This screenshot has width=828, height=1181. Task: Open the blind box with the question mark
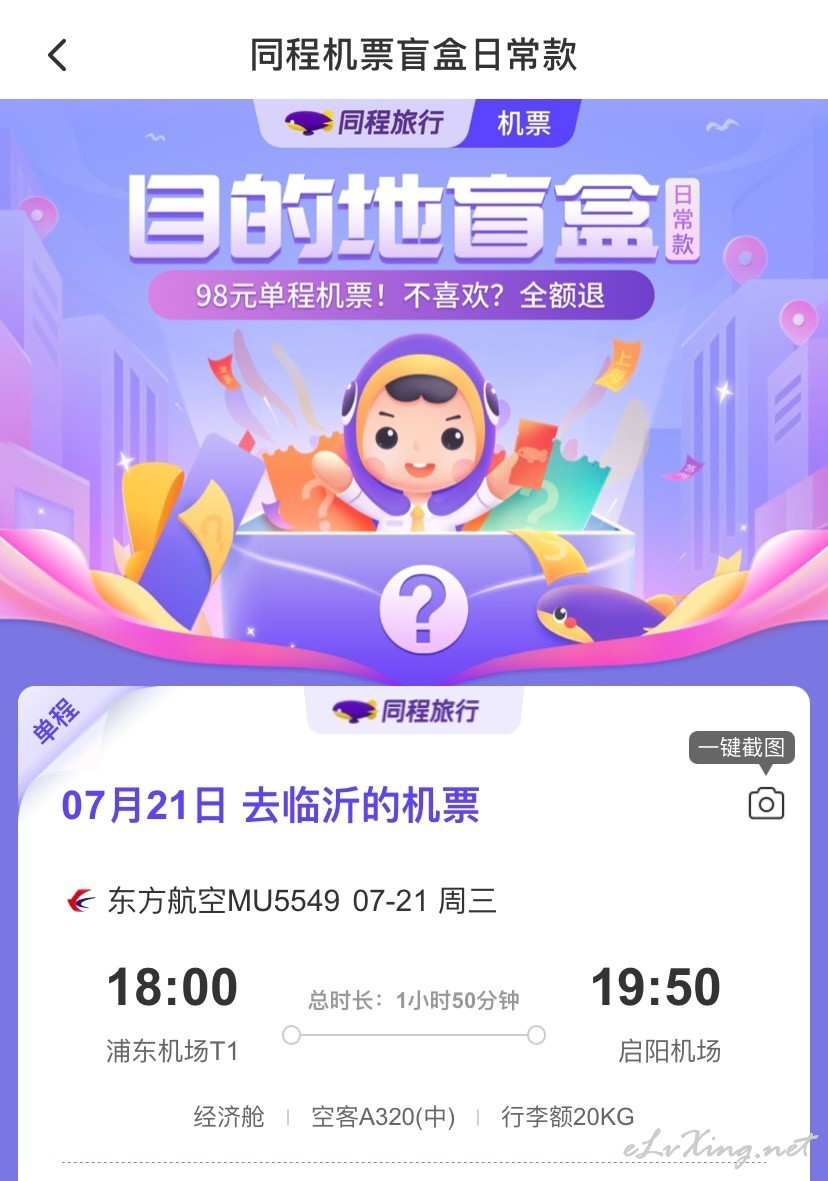pos(424,607)
